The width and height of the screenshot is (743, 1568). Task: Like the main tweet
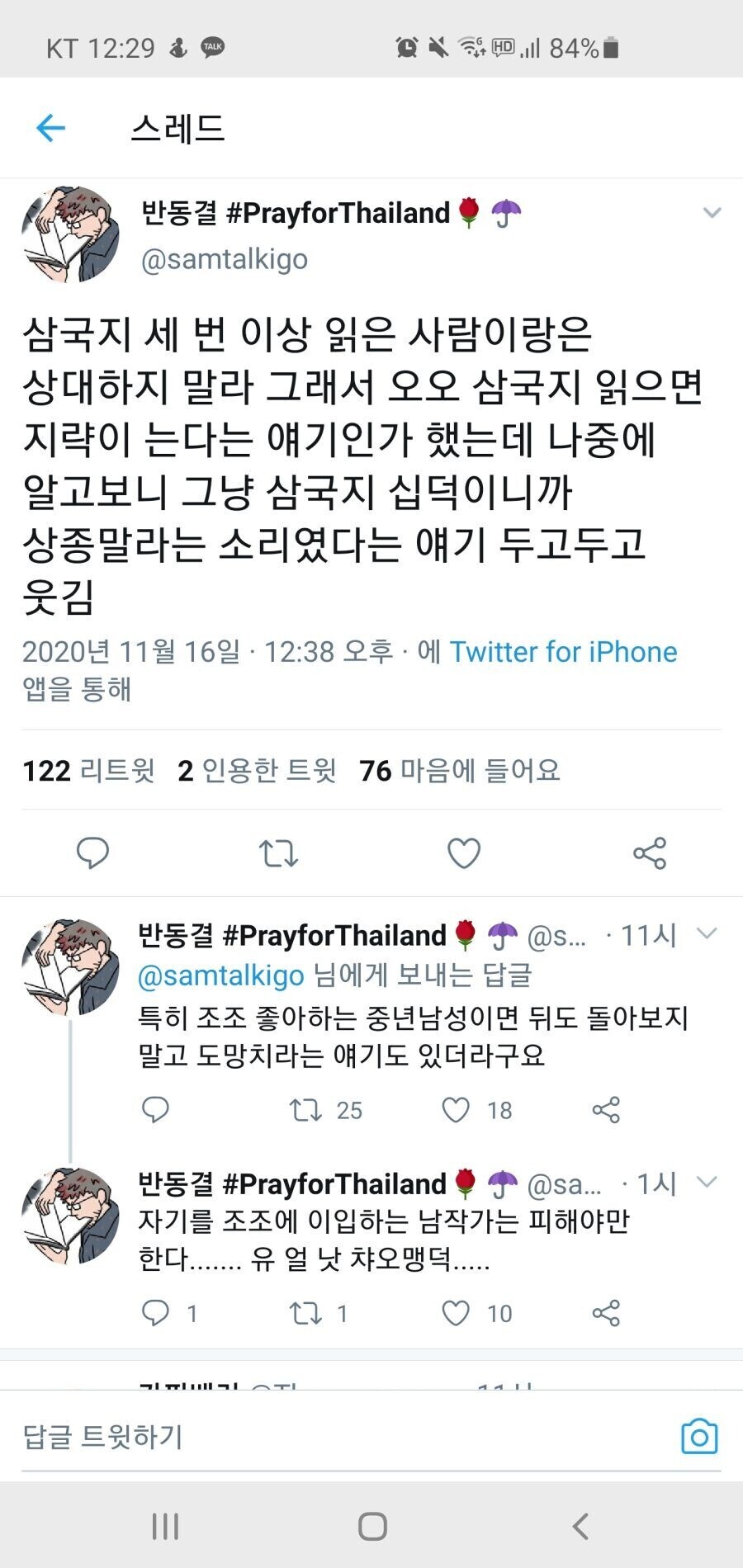[464, 853]
